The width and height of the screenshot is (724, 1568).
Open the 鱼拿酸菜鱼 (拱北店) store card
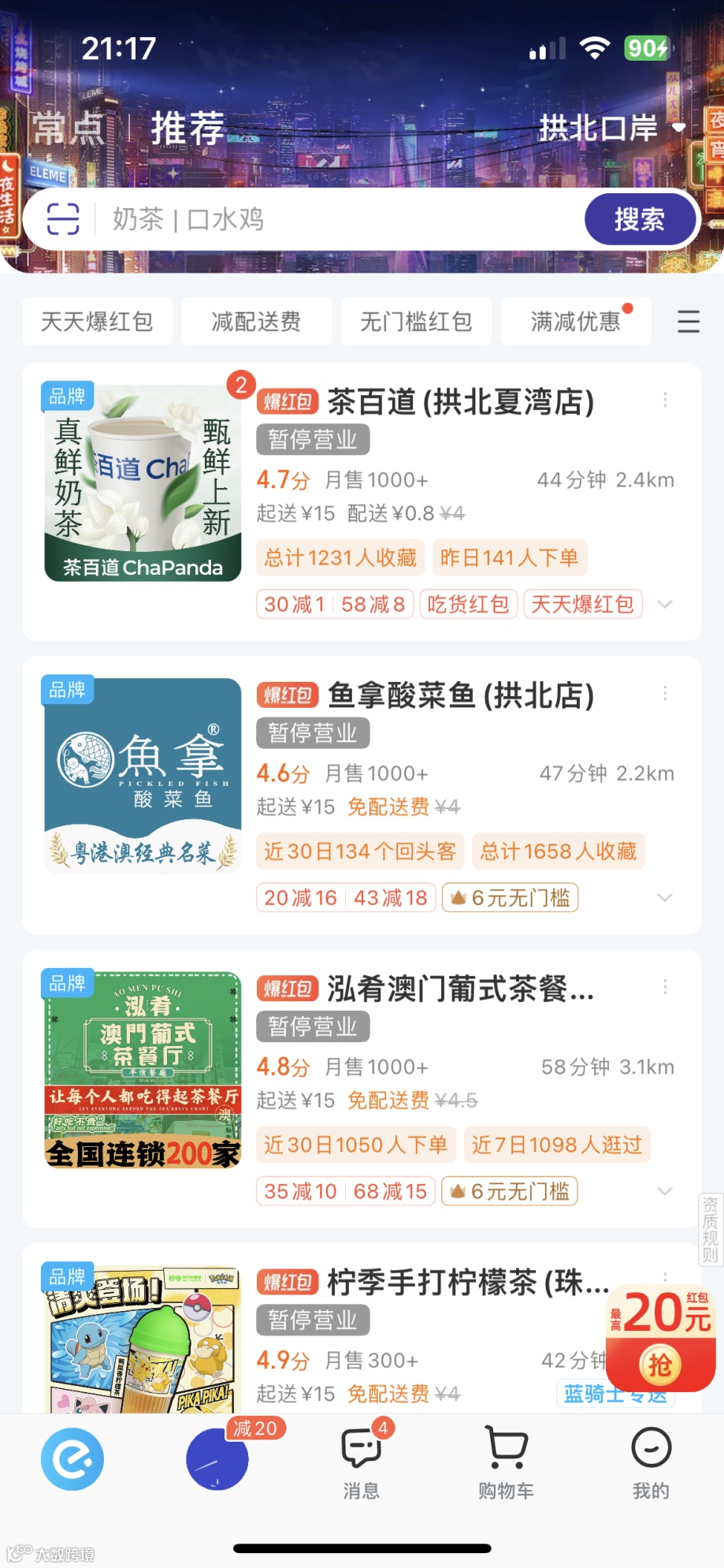pos(460,695)
